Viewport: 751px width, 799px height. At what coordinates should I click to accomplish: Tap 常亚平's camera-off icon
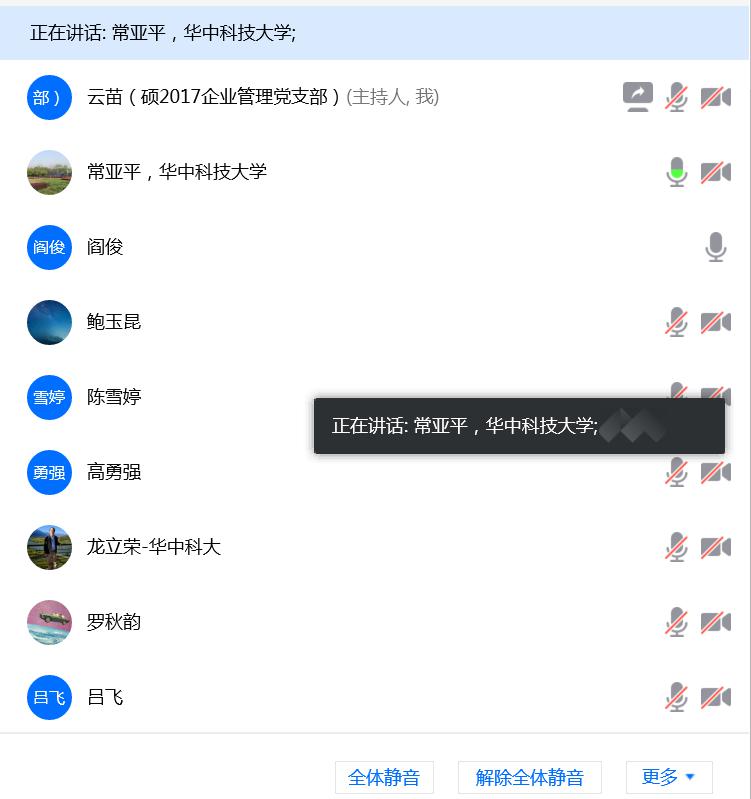(715, 172)
